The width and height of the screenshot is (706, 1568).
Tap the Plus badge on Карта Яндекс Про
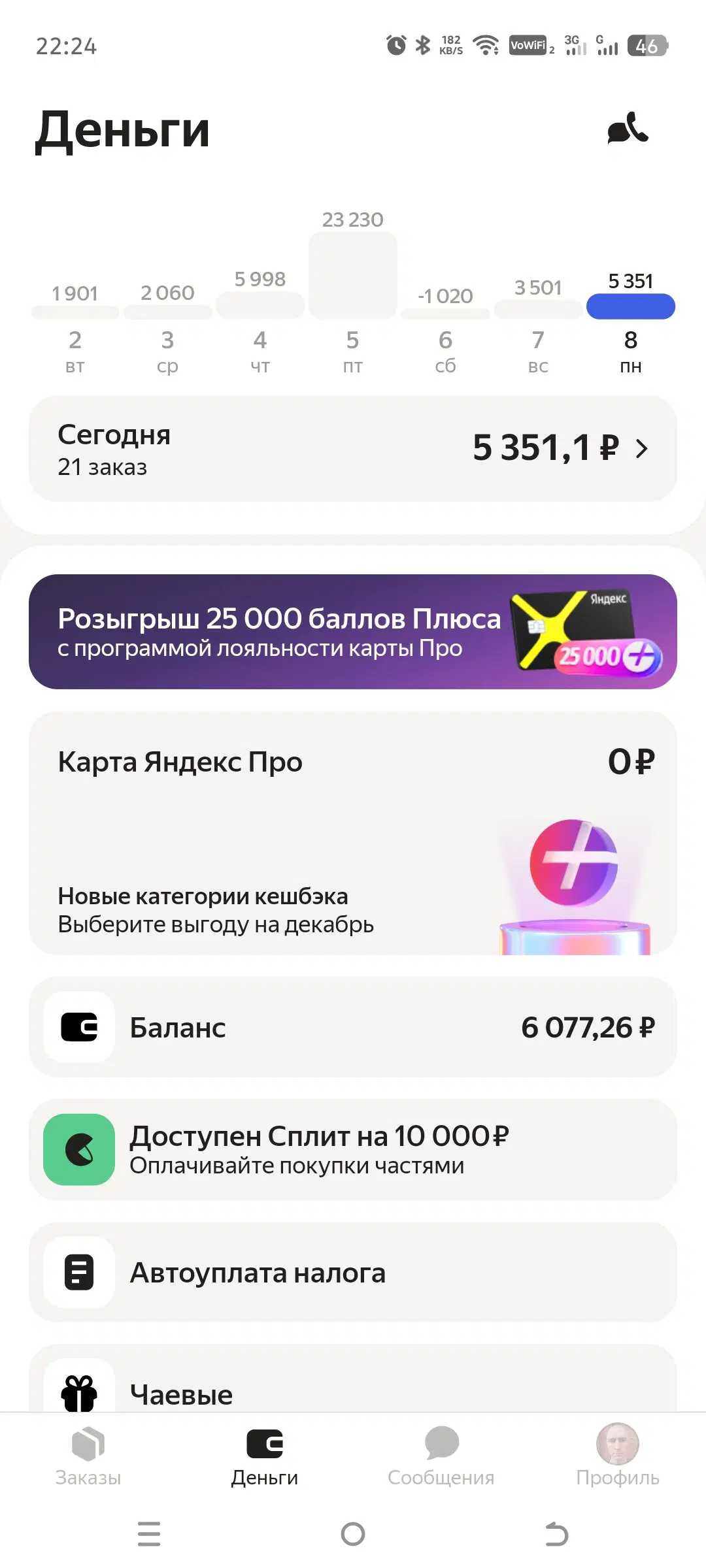pyautogui.click(x=573, y=862)
